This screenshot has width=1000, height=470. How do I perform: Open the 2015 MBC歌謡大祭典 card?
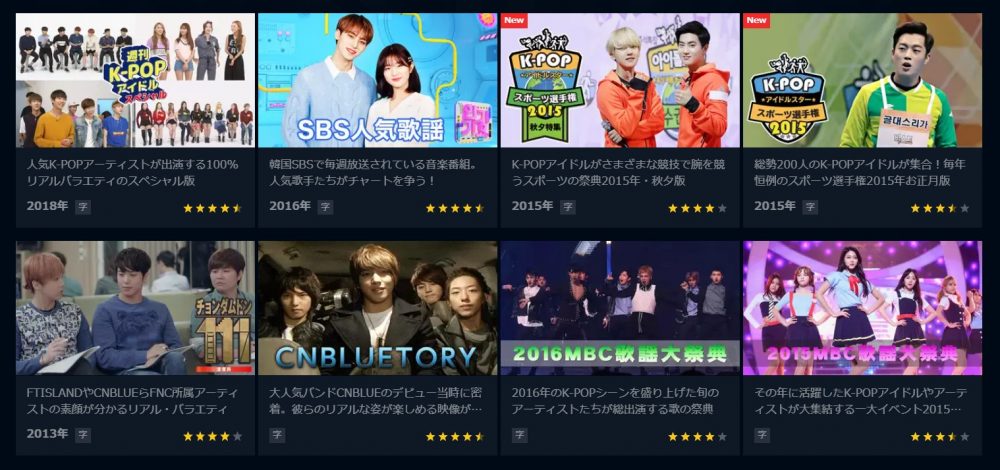pos(861,308)
